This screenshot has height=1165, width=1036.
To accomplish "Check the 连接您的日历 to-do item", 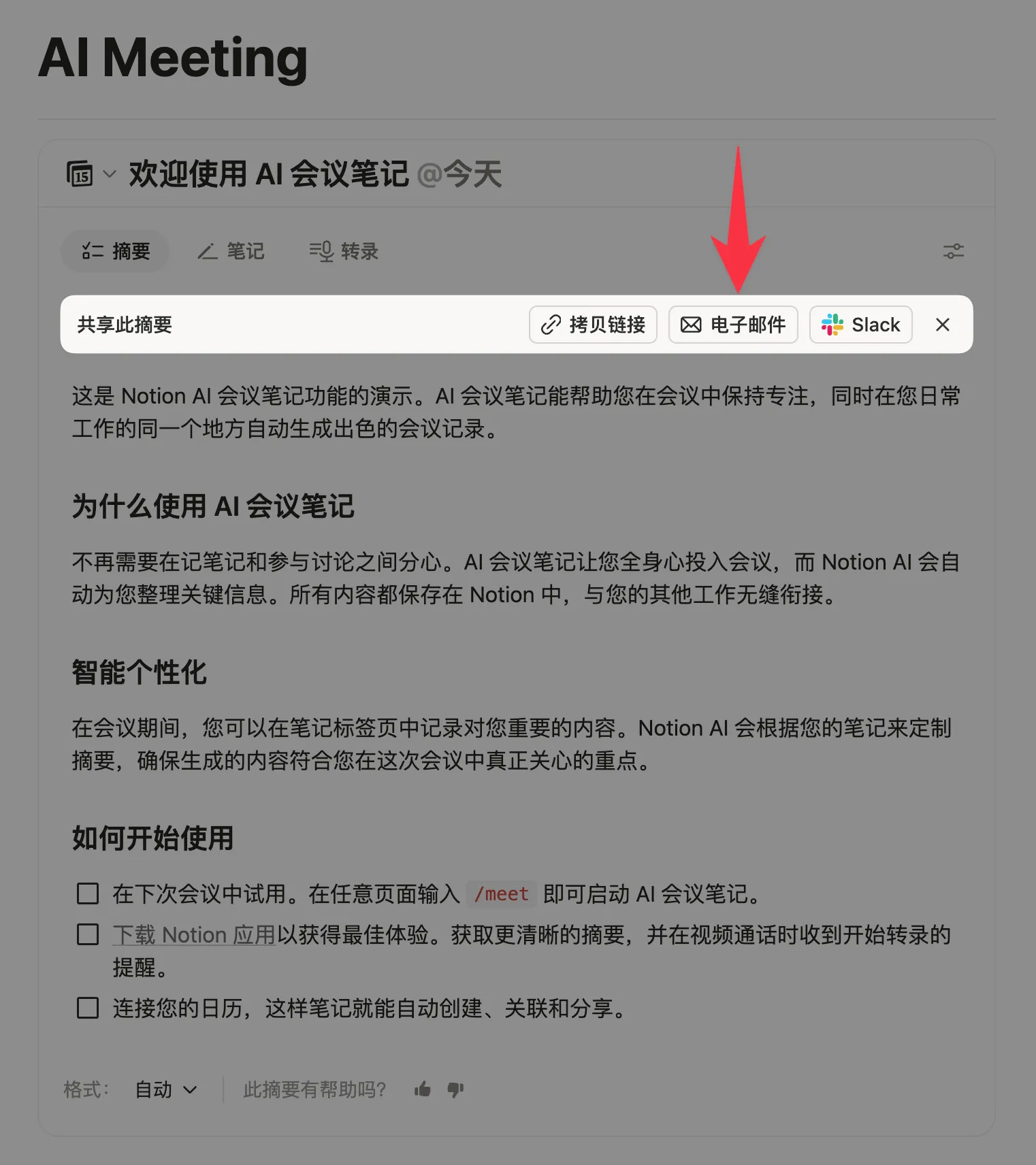I will click(88, 1008).
